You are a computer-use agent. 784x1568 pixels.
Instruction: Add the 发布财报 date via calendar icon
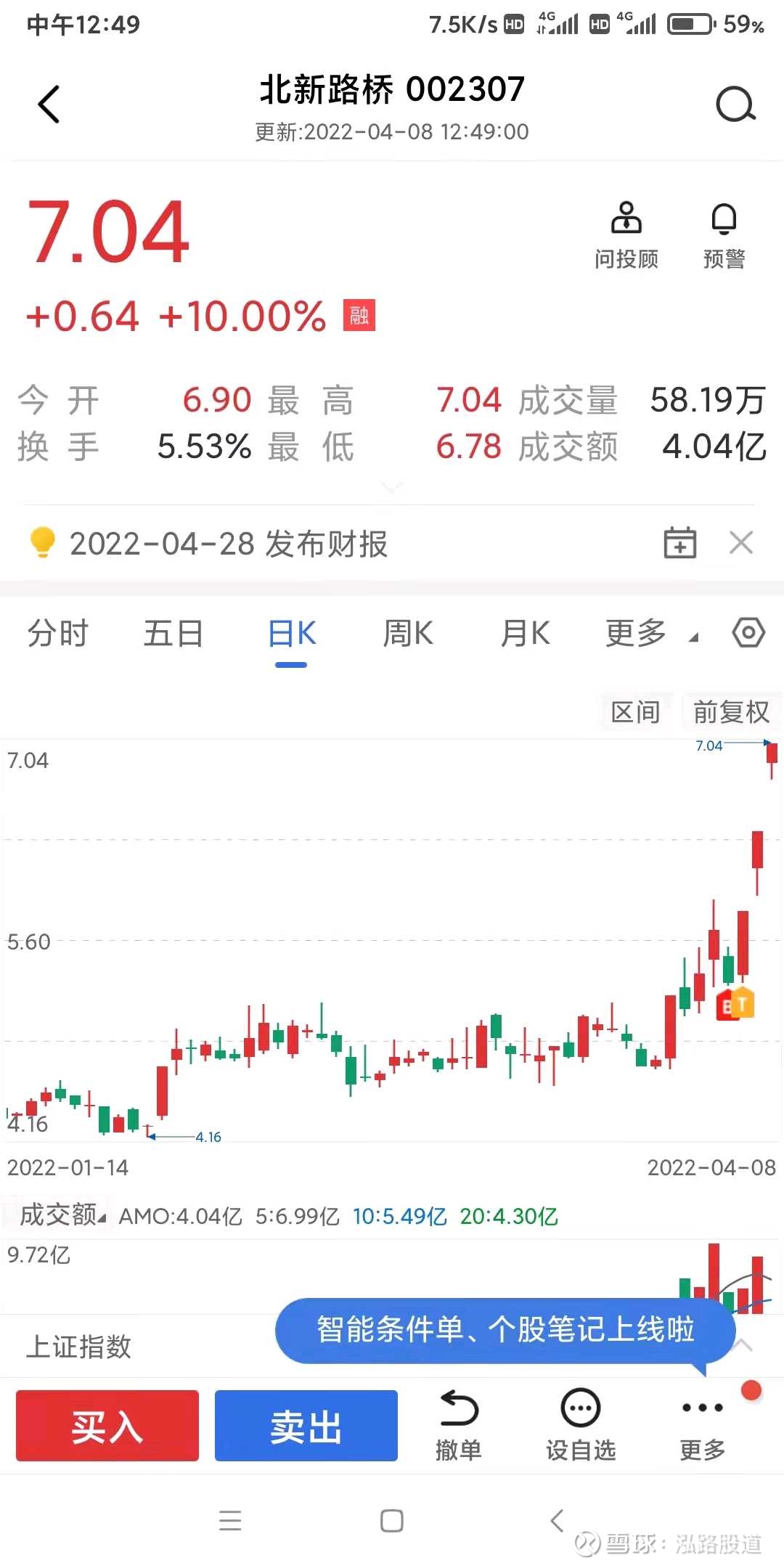[680, 542]
